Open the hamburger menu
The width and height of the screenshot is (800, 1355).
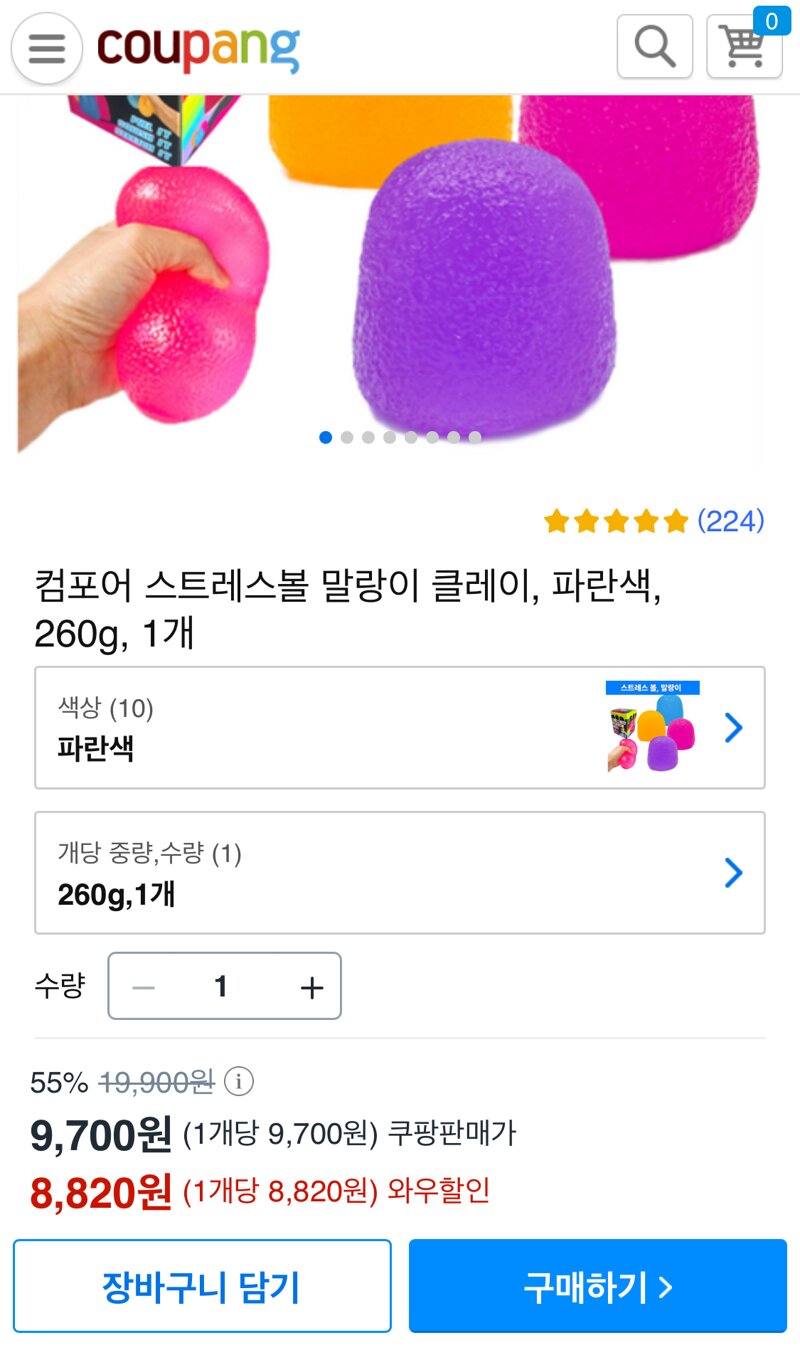pyautogui.click(x=46, y=48)
